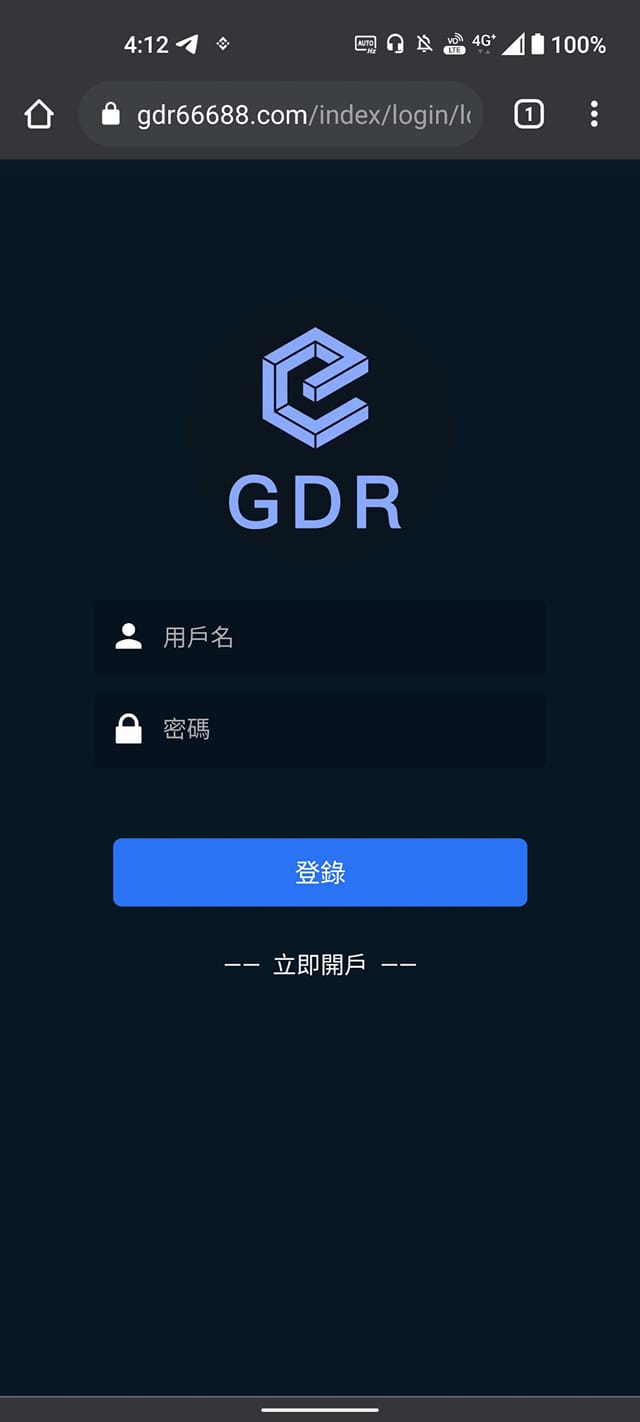640x1422 pixels.
Task: Tap the 登錄 login button
Action: pyautogui.click(x=320, y=872)
